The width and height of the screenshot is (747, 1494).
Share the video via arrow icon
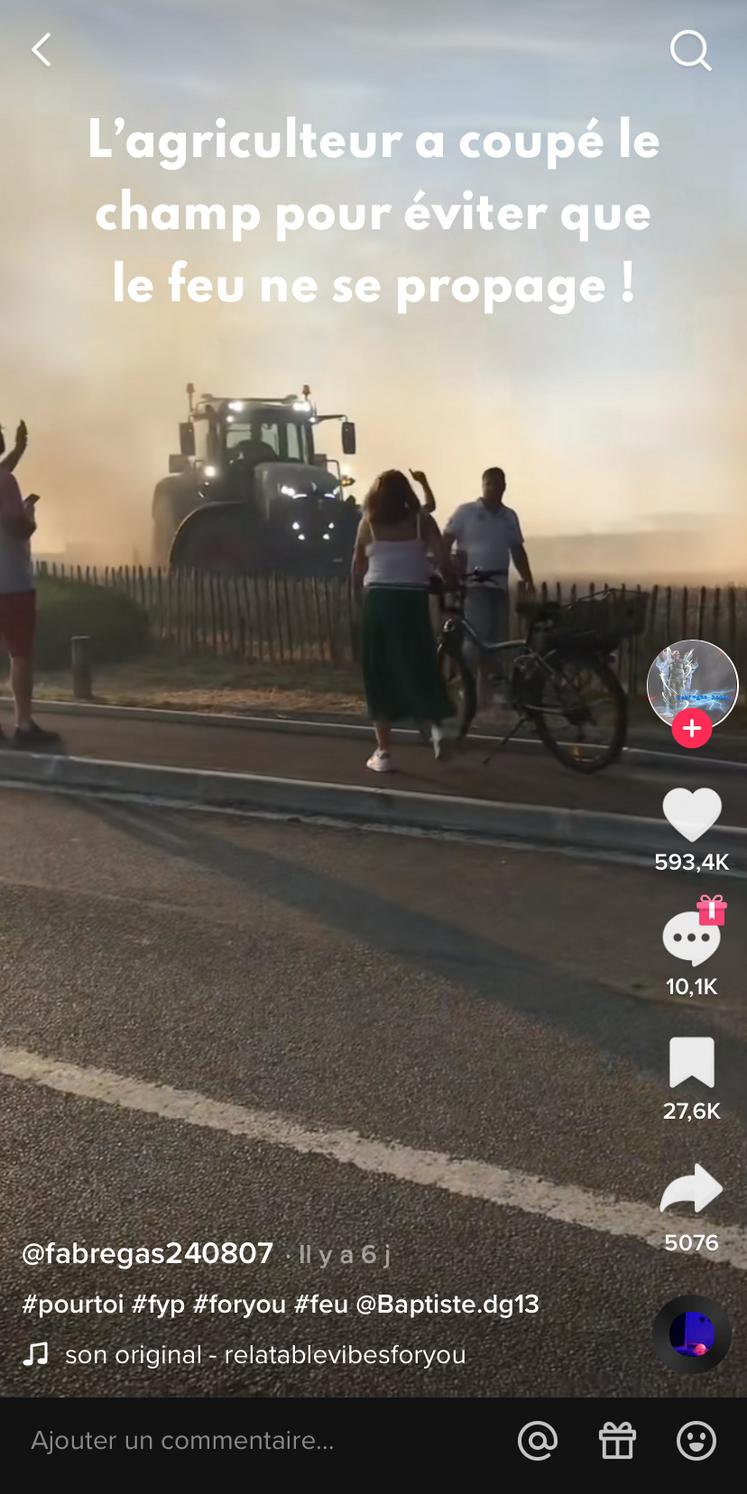tap(691, 1189)
